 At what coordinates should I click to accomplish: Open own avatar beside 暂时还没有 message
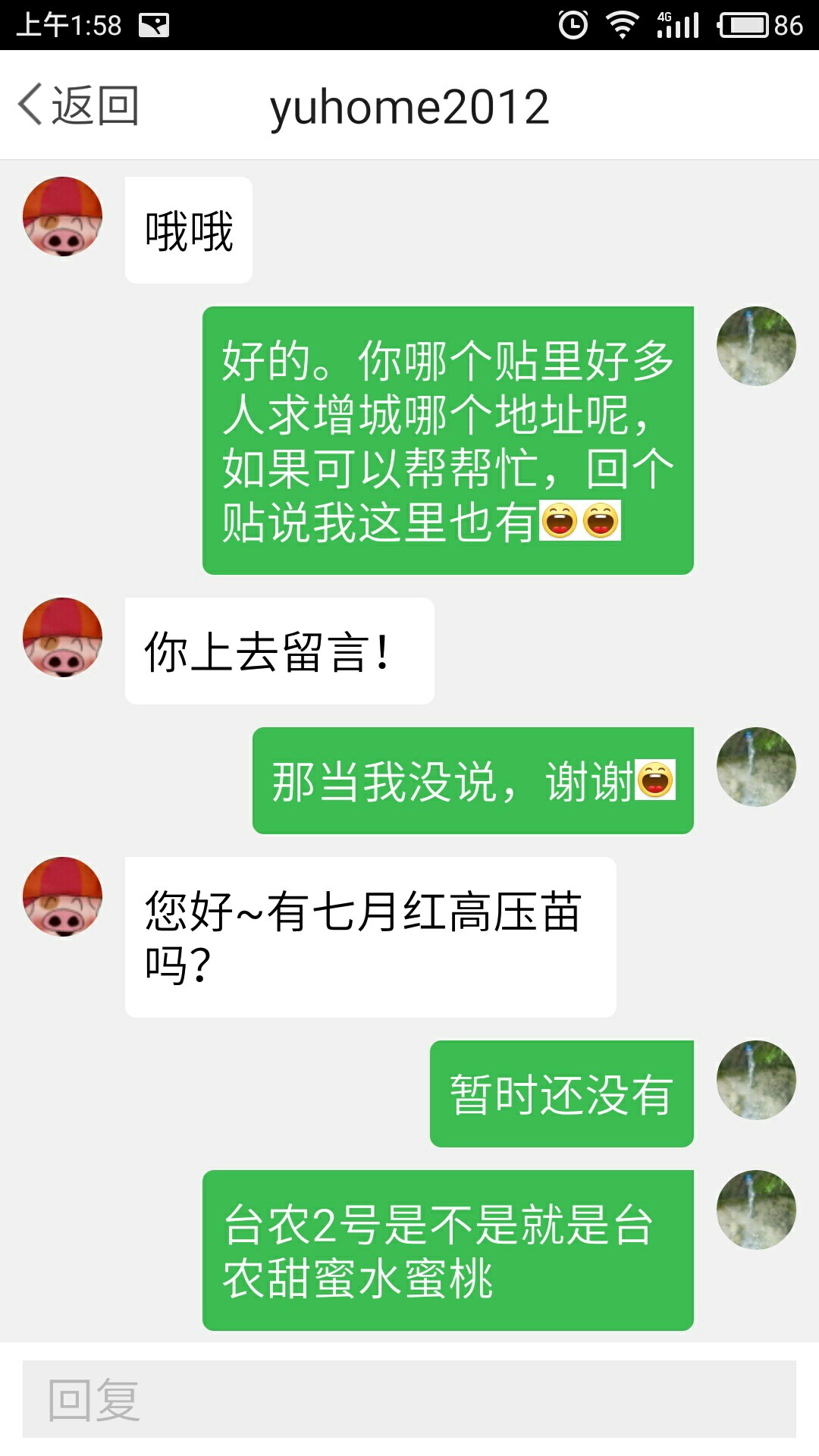pyautogui.click(x=756, y=1081)
